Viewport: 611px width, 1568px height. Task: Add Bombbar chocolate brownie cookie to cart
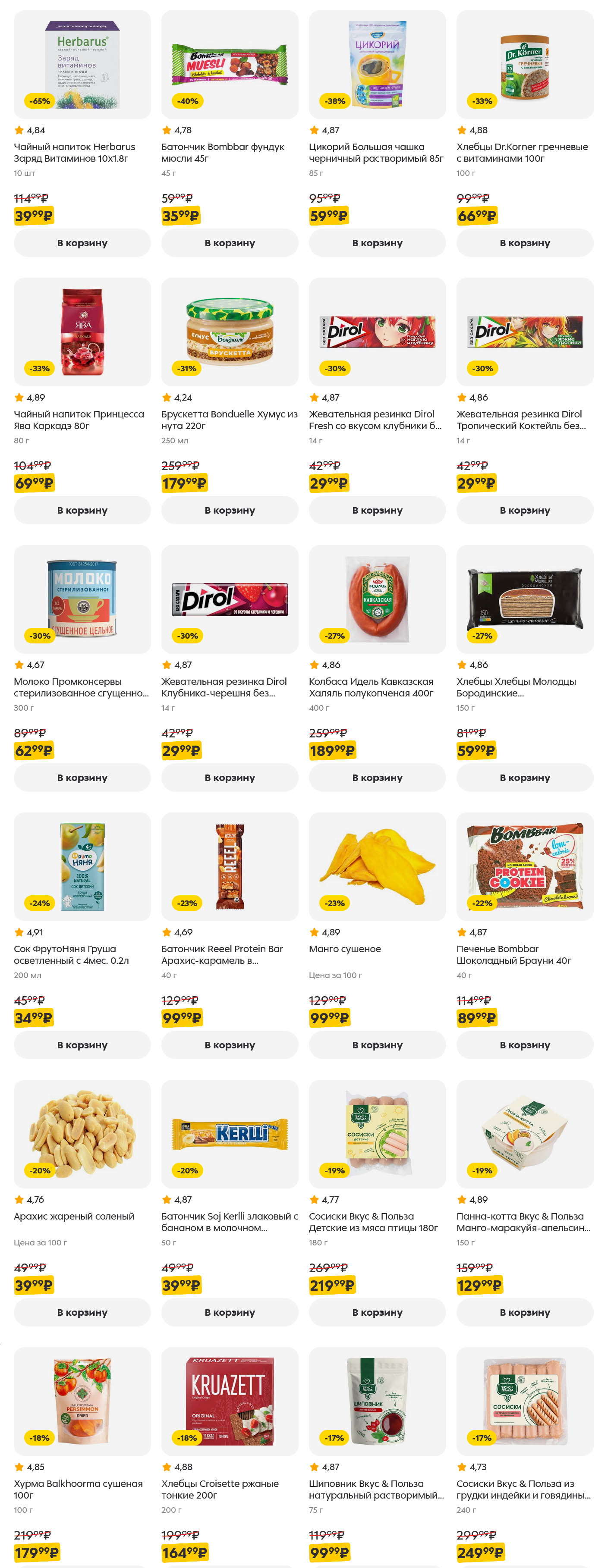tap(524, 1044)
